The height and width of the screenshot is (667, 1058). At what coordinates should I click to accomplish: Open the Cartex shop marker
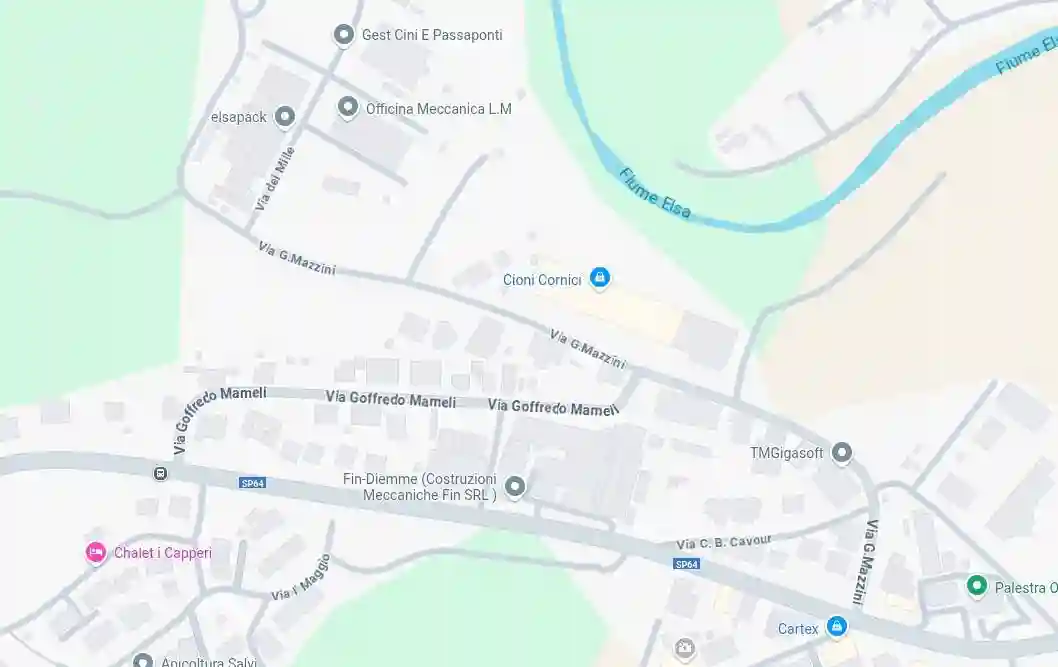837,627
